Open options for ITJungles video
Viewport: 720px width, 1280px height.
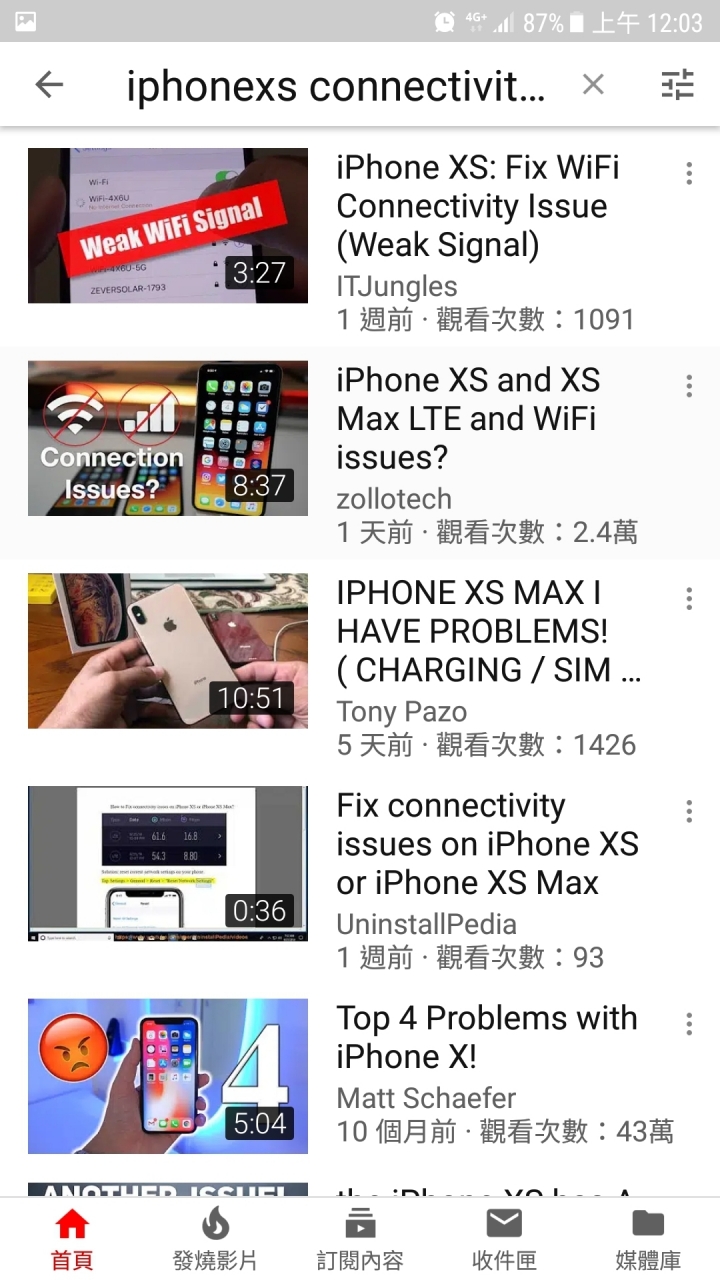pos(689,174)
